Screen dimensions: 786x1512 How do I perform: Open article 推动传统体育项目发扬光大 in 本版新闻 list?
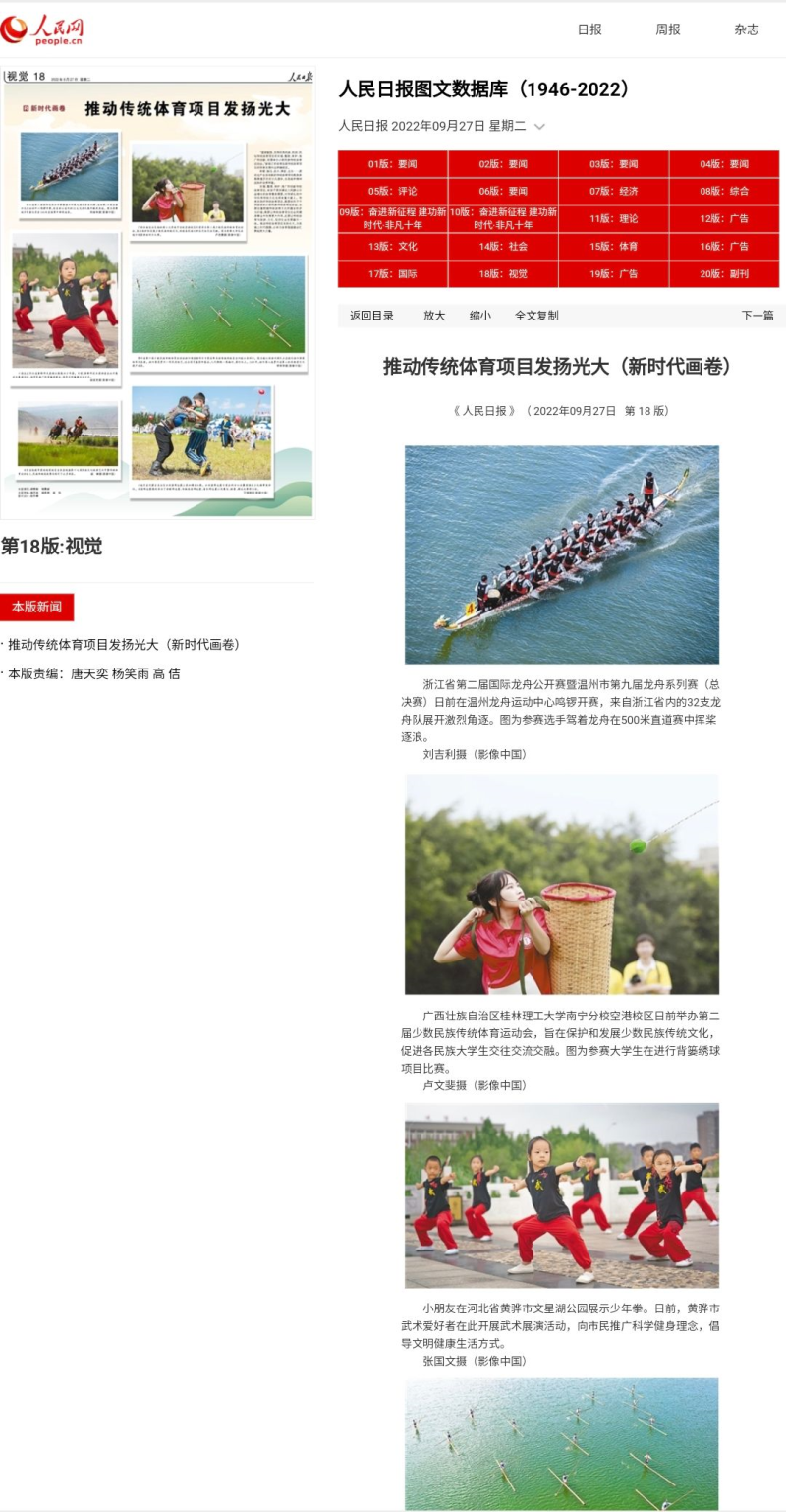click(x=125, y=645)
